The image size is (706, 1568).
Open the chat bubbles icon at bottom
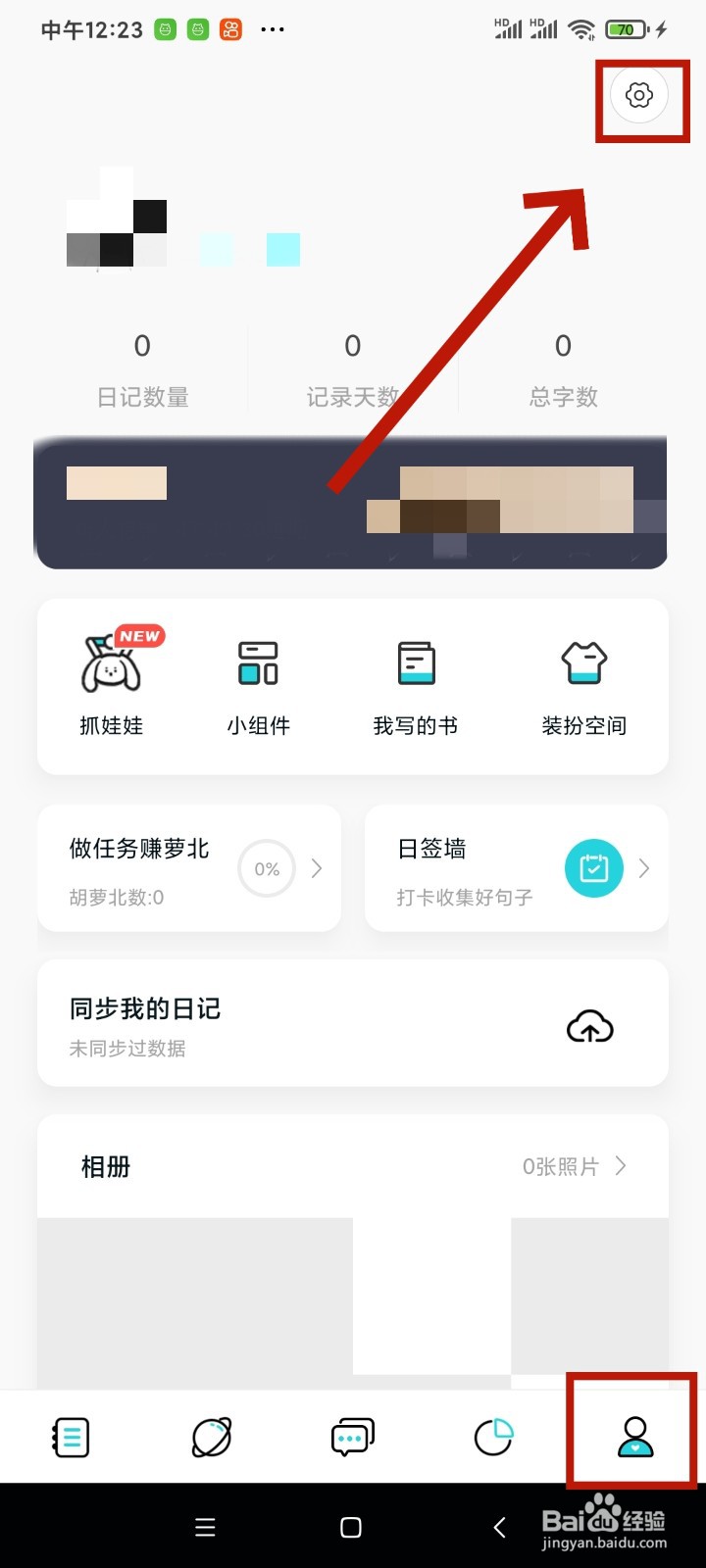click(x=352, y=1436)
